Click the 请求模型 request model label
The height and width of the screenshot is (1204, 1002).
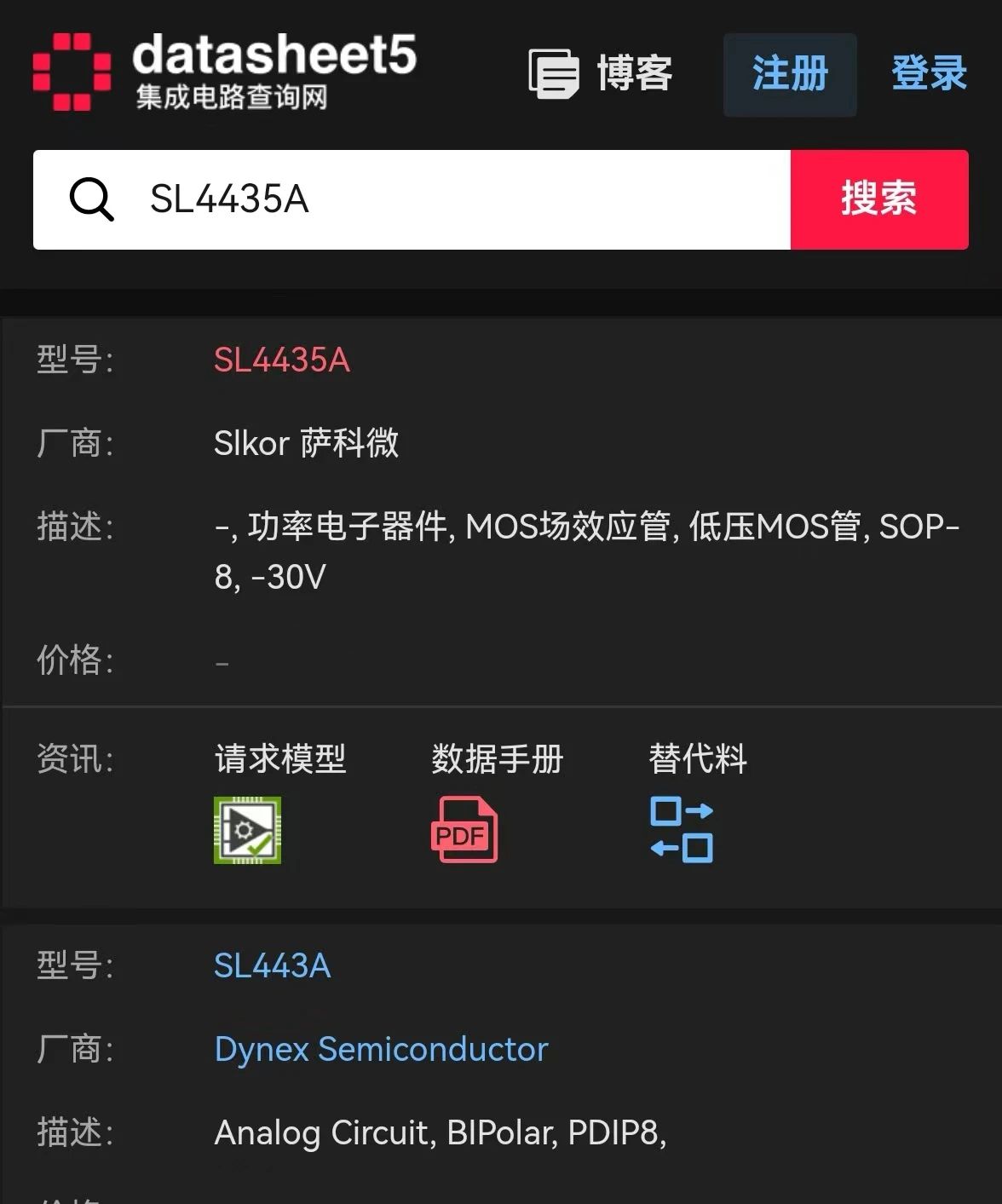pyautogui.click(x=279, y=758)
